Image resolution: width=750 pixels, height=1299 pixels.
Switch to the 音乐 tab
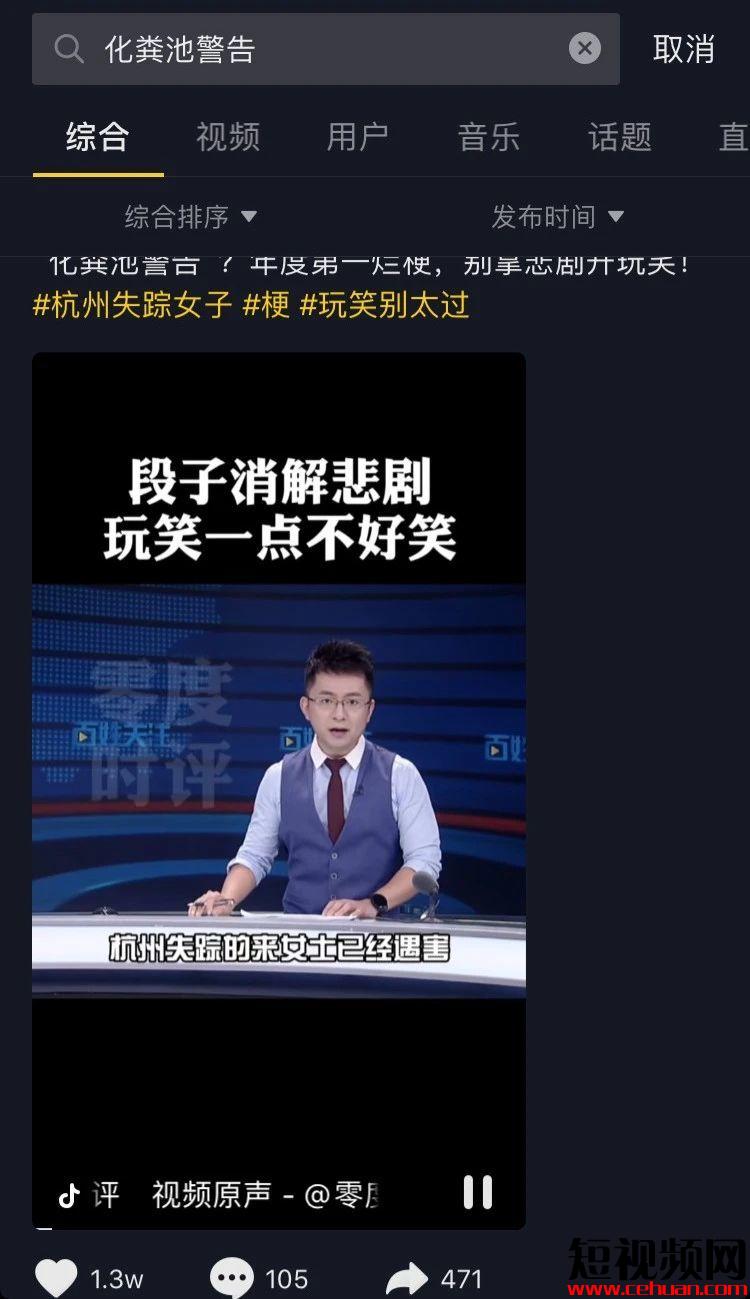tap(488, 137)
